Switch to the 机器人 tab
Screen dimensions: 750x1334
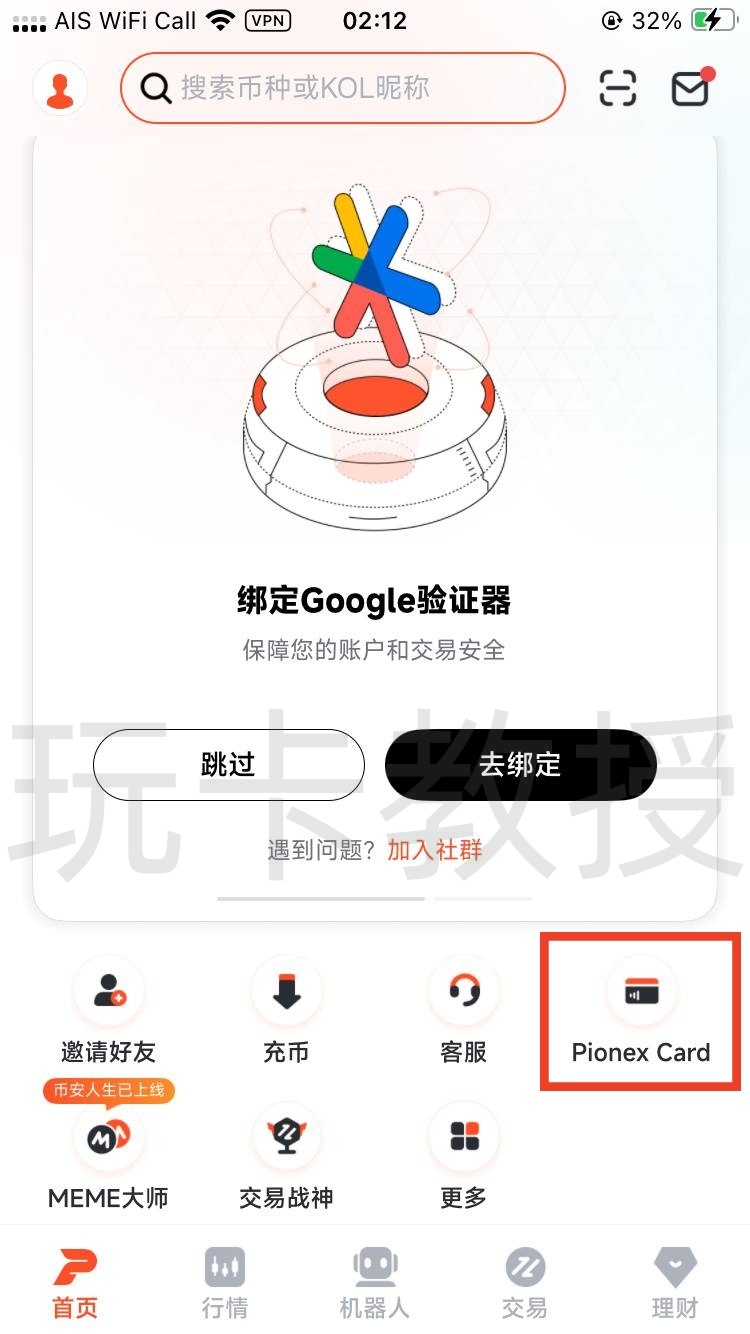pos(375,1282)
